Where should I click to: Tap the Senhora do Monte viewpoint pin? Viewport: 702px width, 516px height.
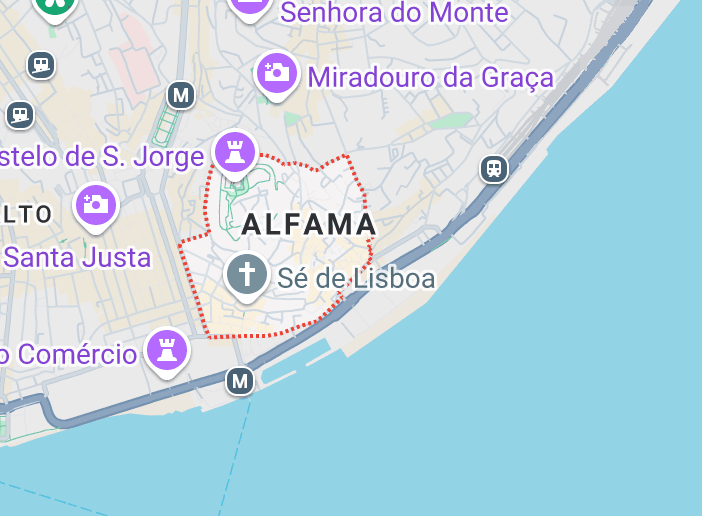coord(250,8)
